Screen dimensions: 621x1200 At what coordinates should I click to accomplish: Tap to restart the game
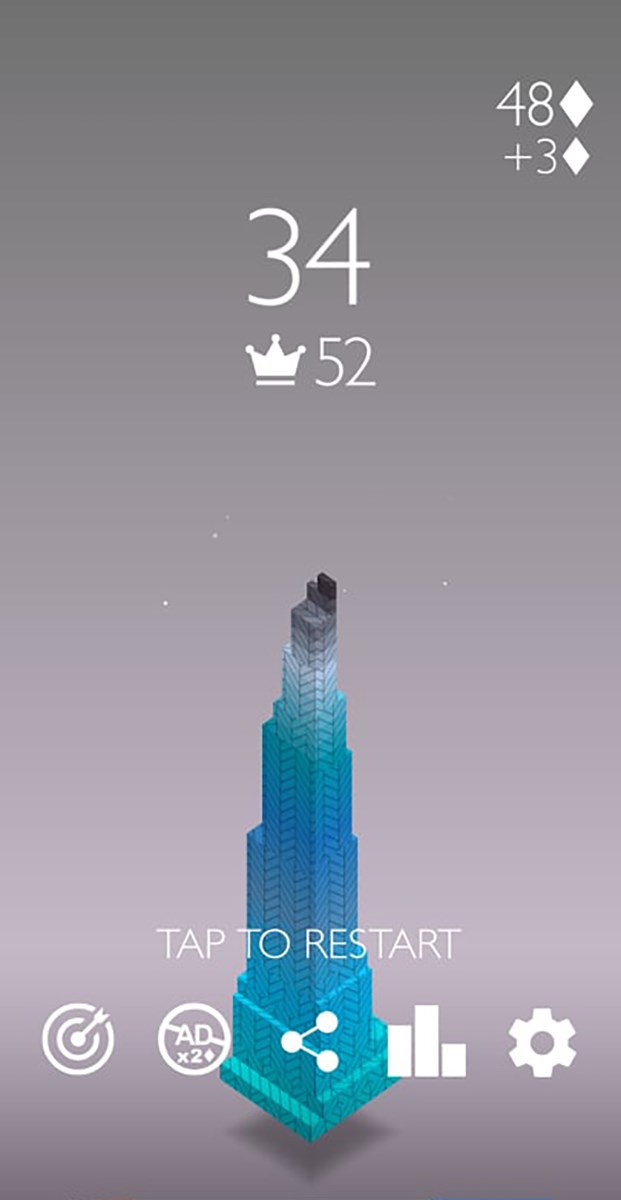tap(309, 943)
